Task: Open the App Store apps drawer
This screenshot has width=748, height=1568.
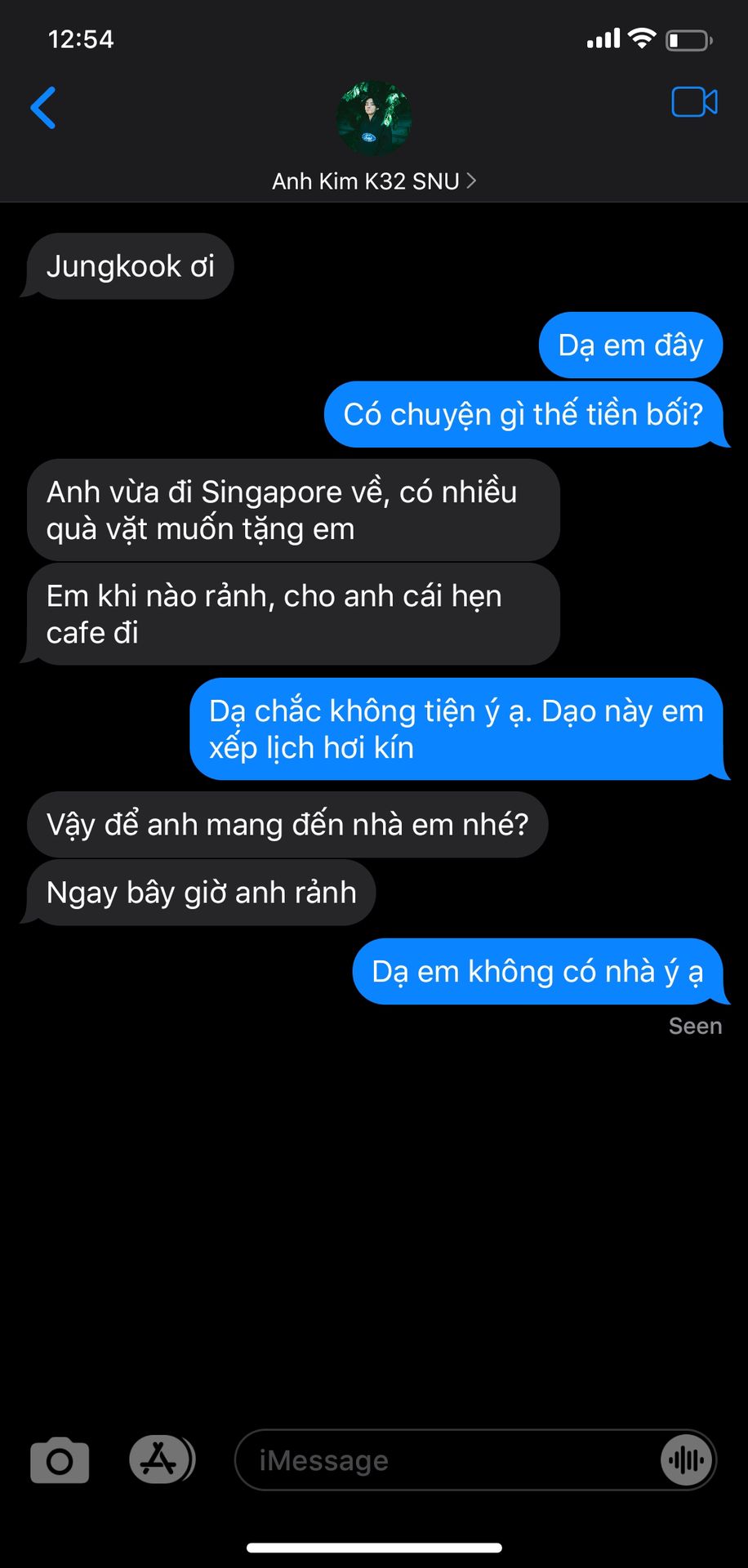Action: point(162,1459)
